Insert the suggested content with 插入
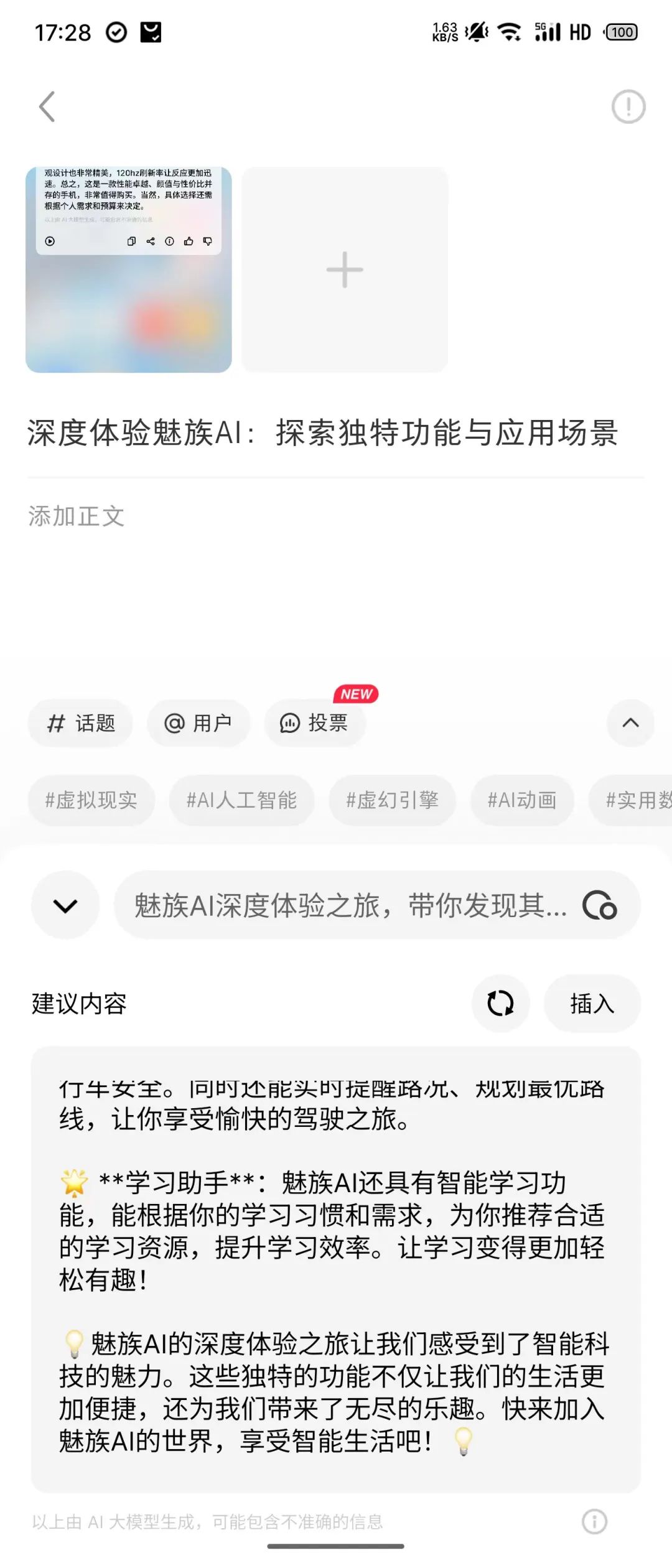The width and height of the screenshot is (672, 1568). coord(592,1003)
